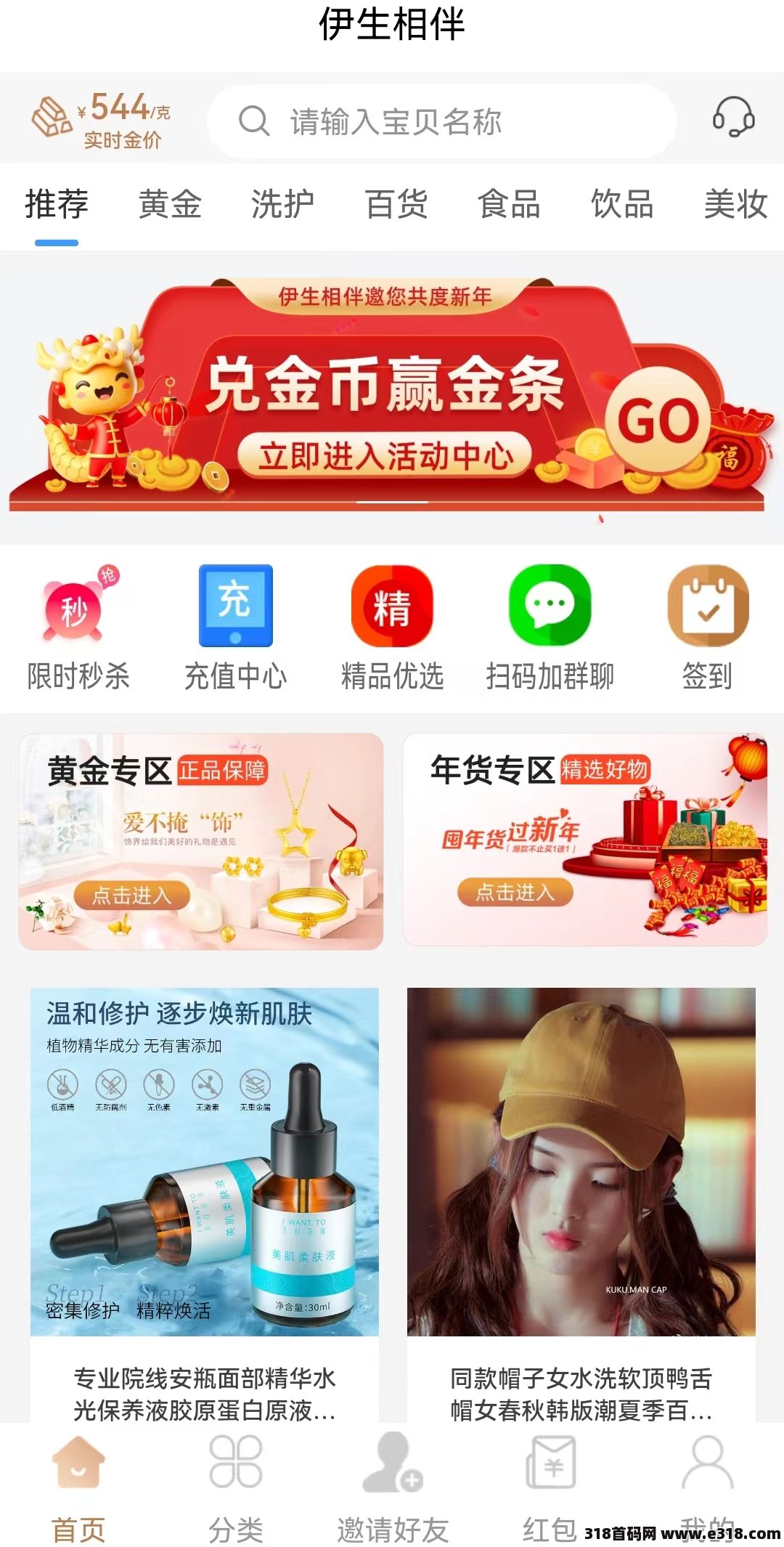Switch to the 分类 bottom tab

pos(235,1489)
